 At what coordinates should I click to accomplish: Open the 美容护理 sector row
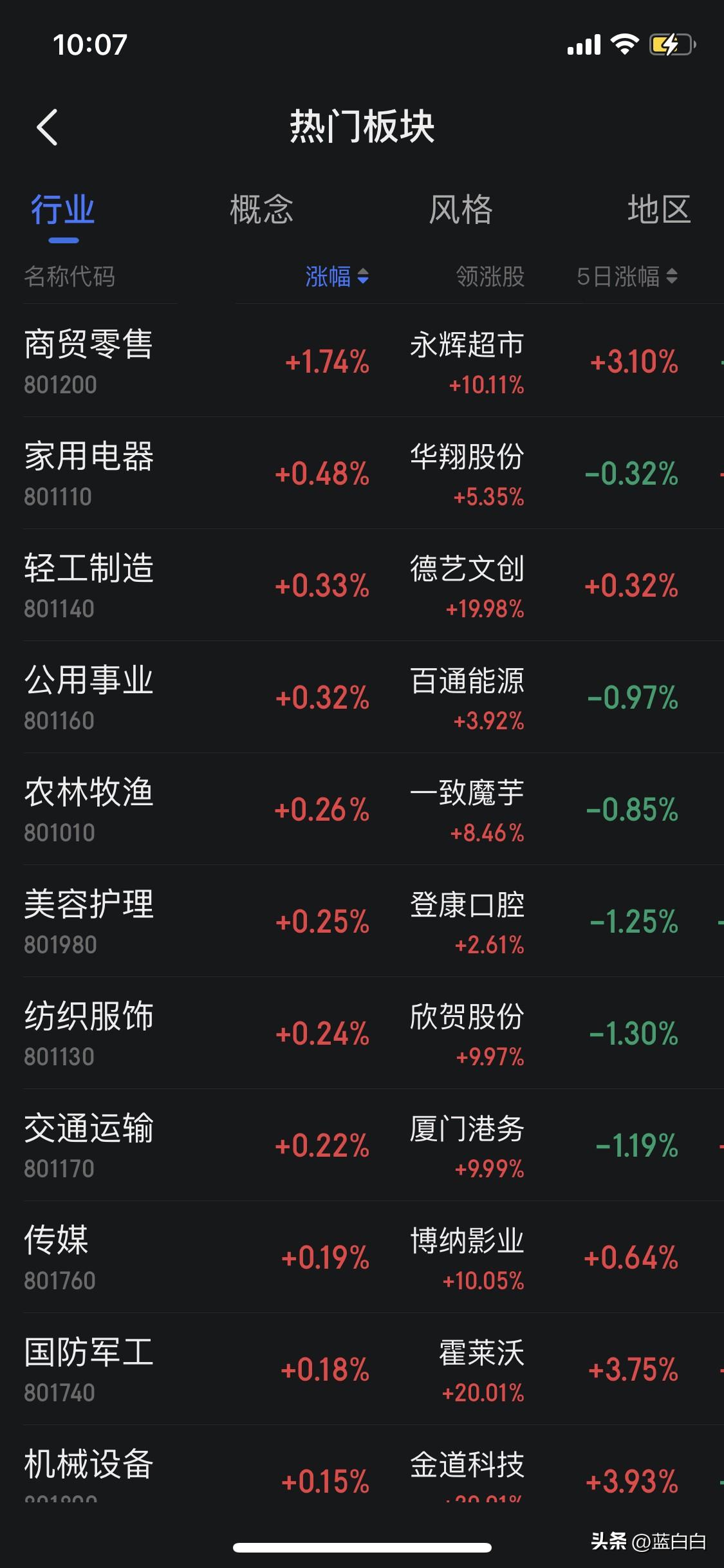click(x=88, y=920)
